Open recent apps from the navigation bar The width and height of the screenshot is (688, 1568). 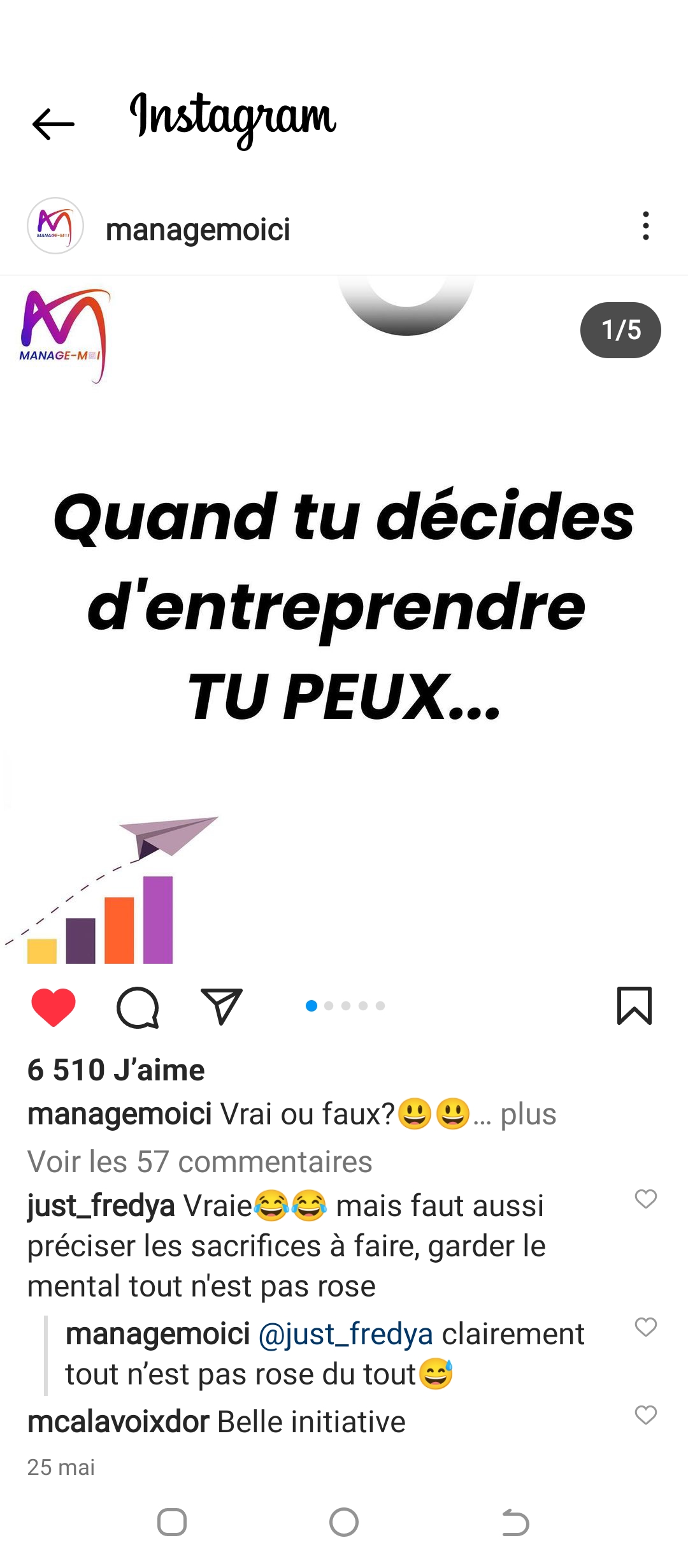[x=172, y=1522]
